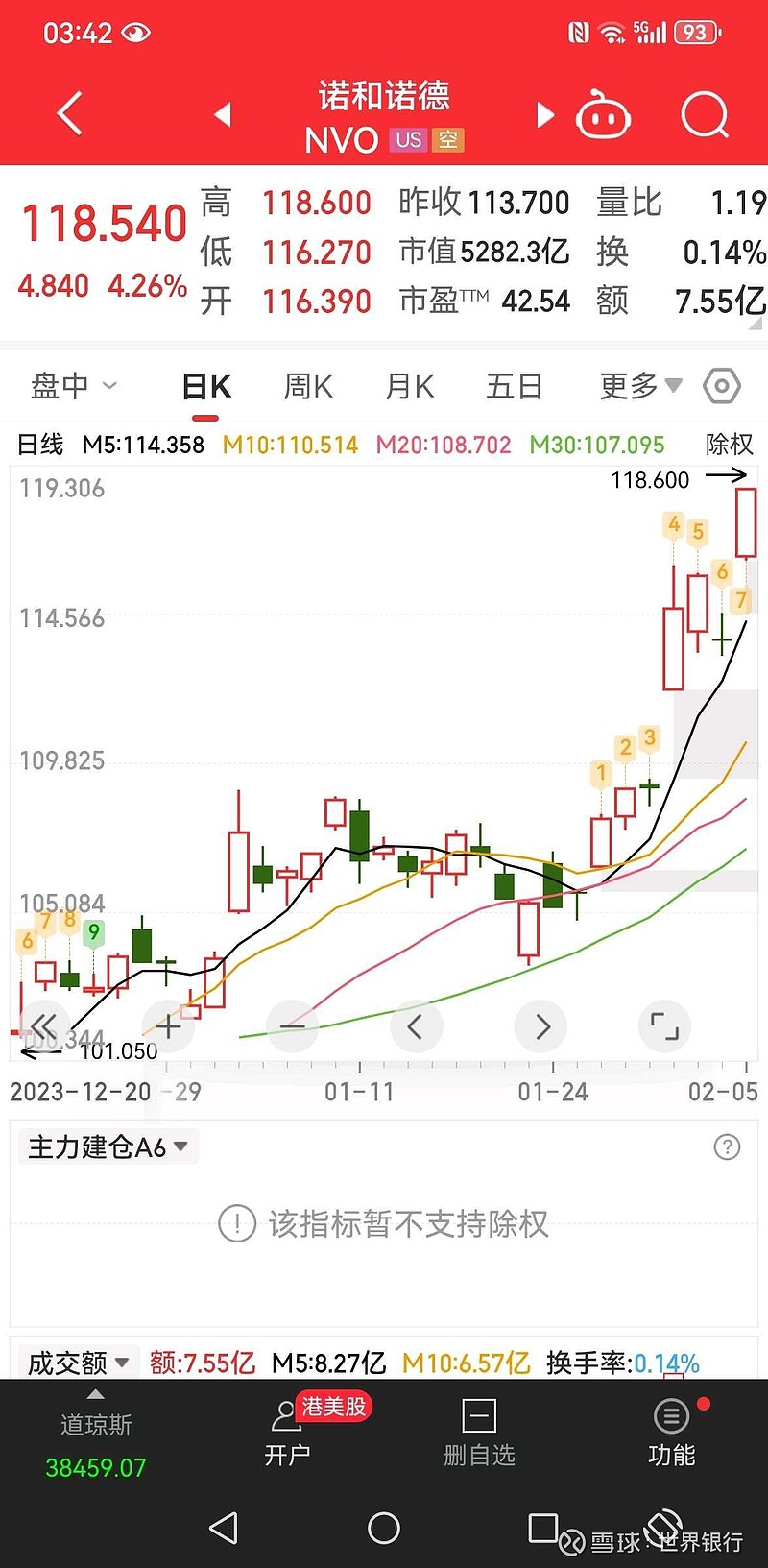Go back with the red back arrow

coord(67,113)
